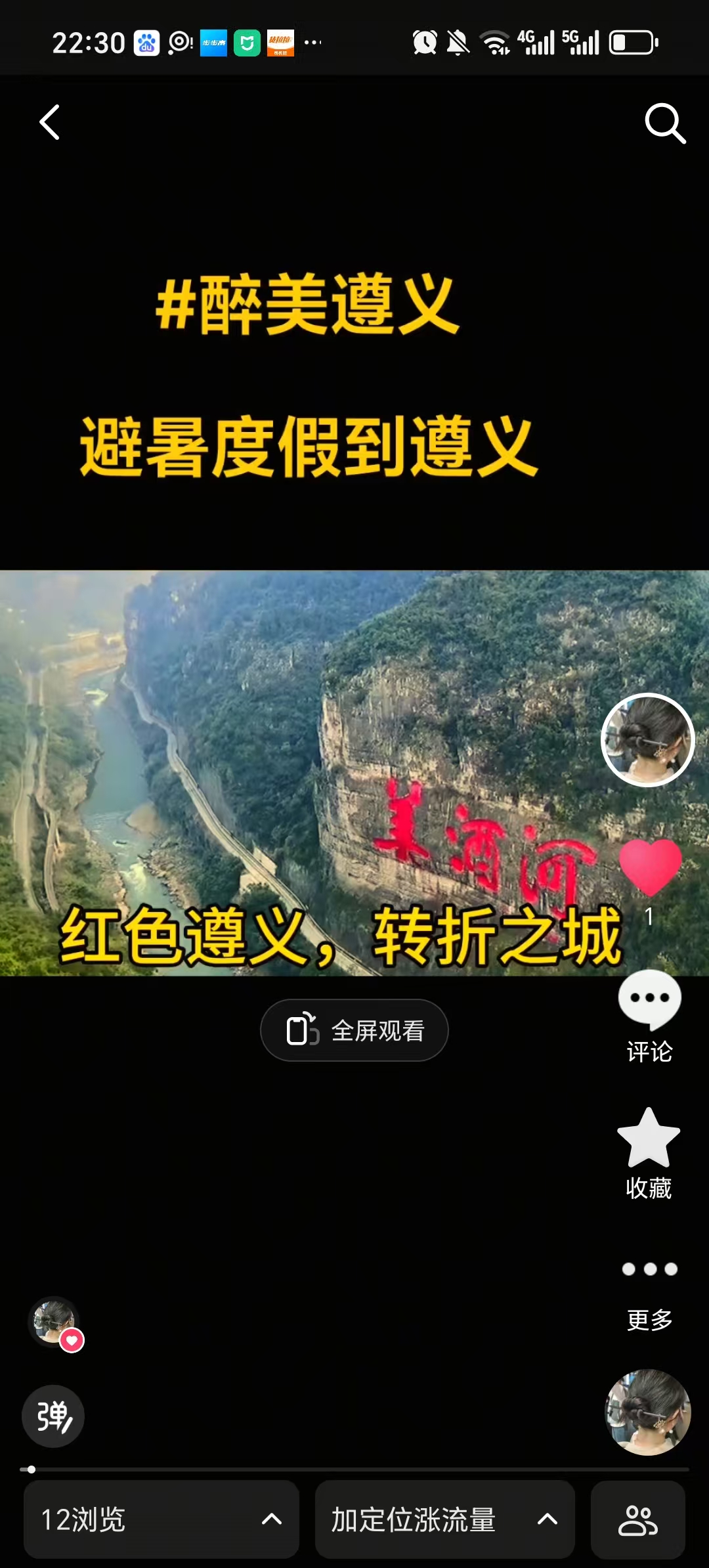Open the search magnifier icon
The width and height of the screenshot is (709, 1568).
click(664, 123)
